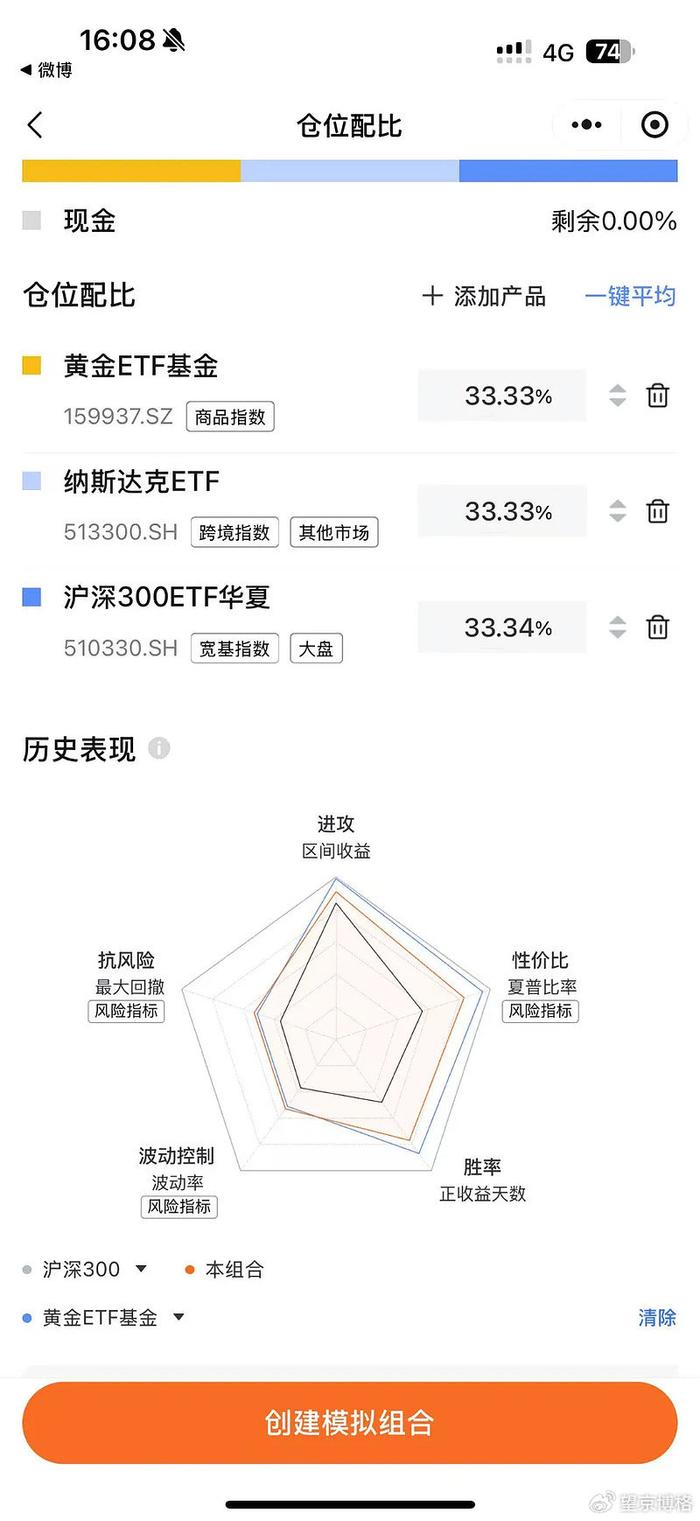Viewport: 700px width, 1521px height.
Task: Delete 黄金ETF基金 from the portfolio
Action: pos(657,396)
